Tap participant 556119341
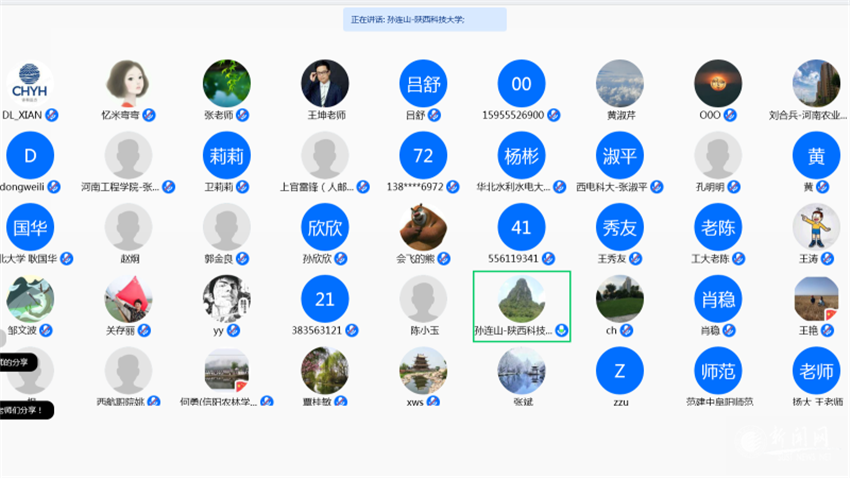 pos(521,228)
